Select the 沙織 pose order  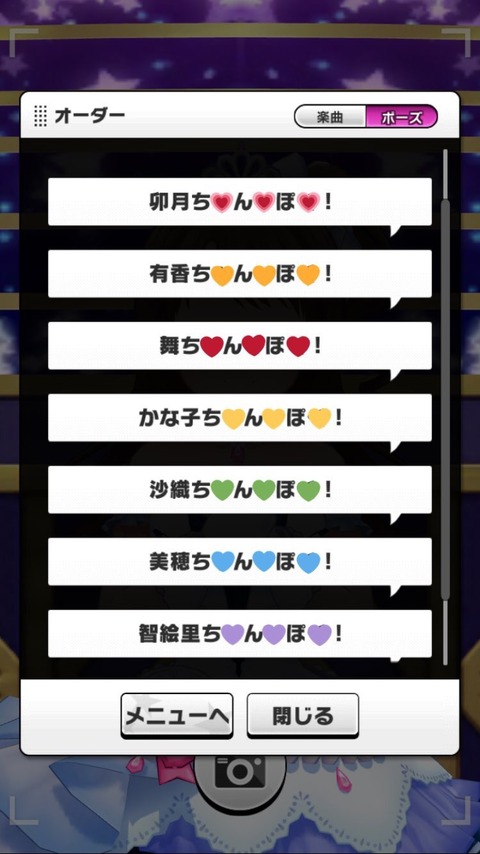click(240, 489)
